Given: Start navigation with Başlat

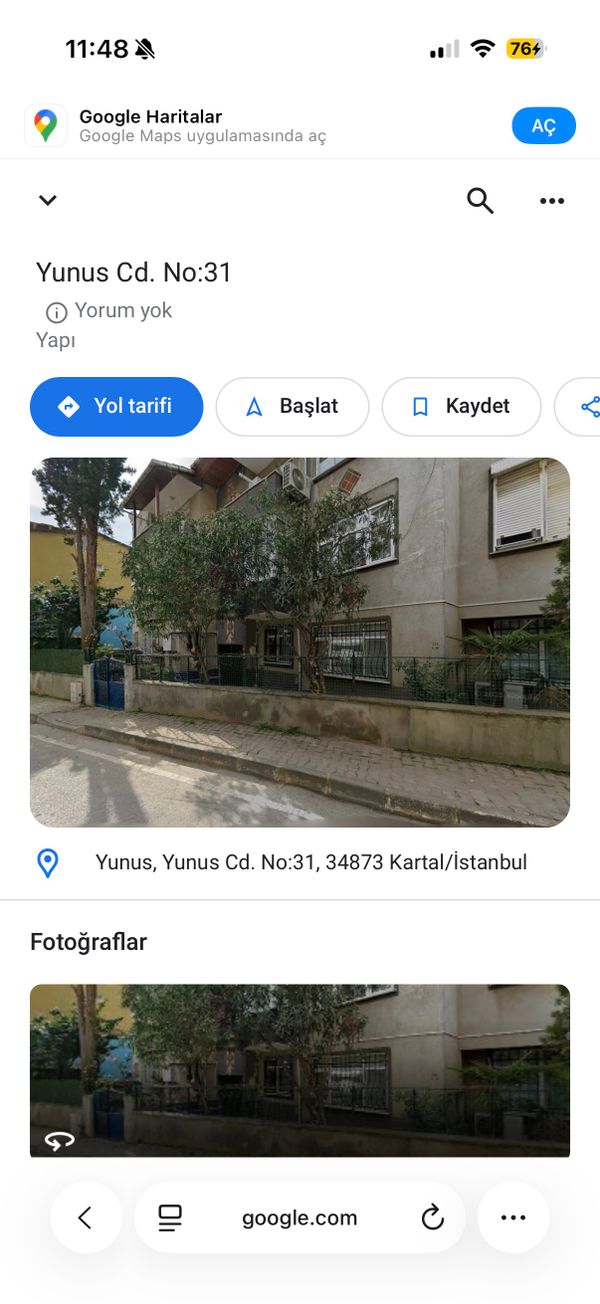Looking at the screenshot, I should pyautogui.click(x=292, y=406).
